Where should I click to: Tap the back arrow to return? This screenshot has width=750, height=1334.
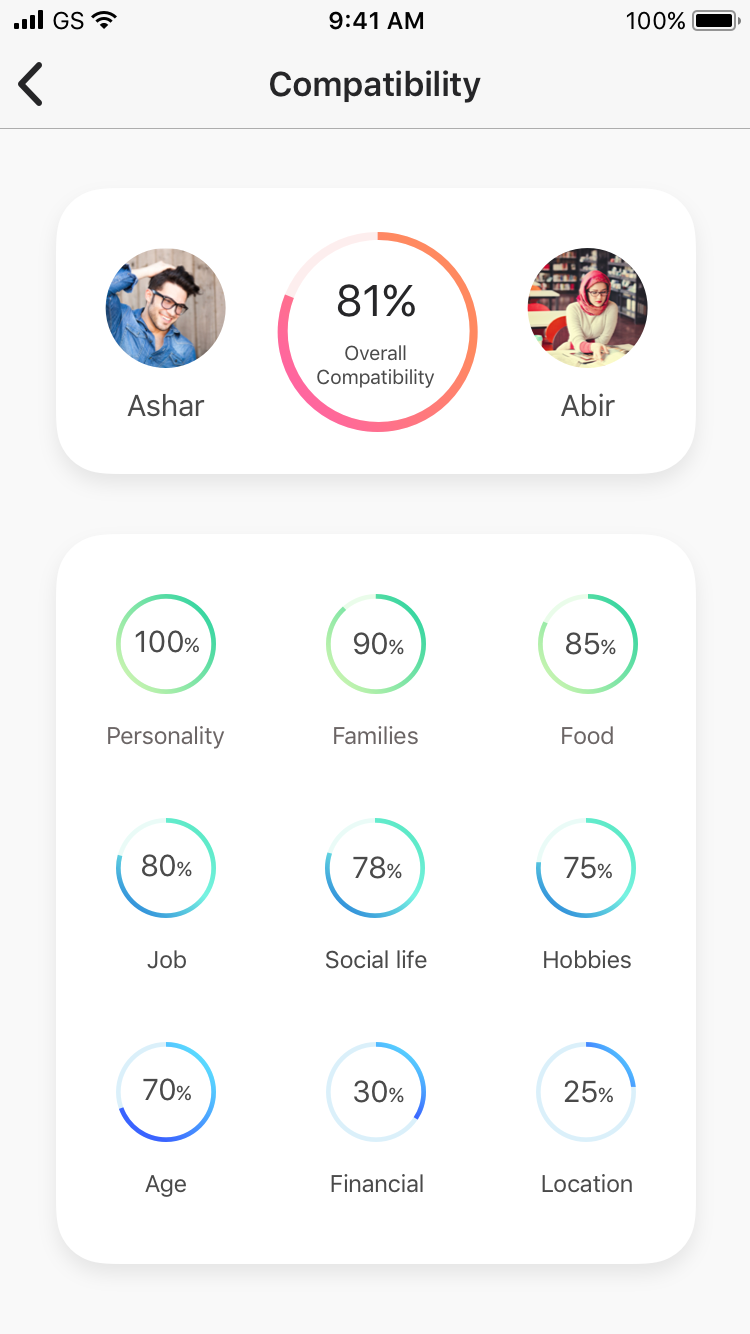point(30,84)
